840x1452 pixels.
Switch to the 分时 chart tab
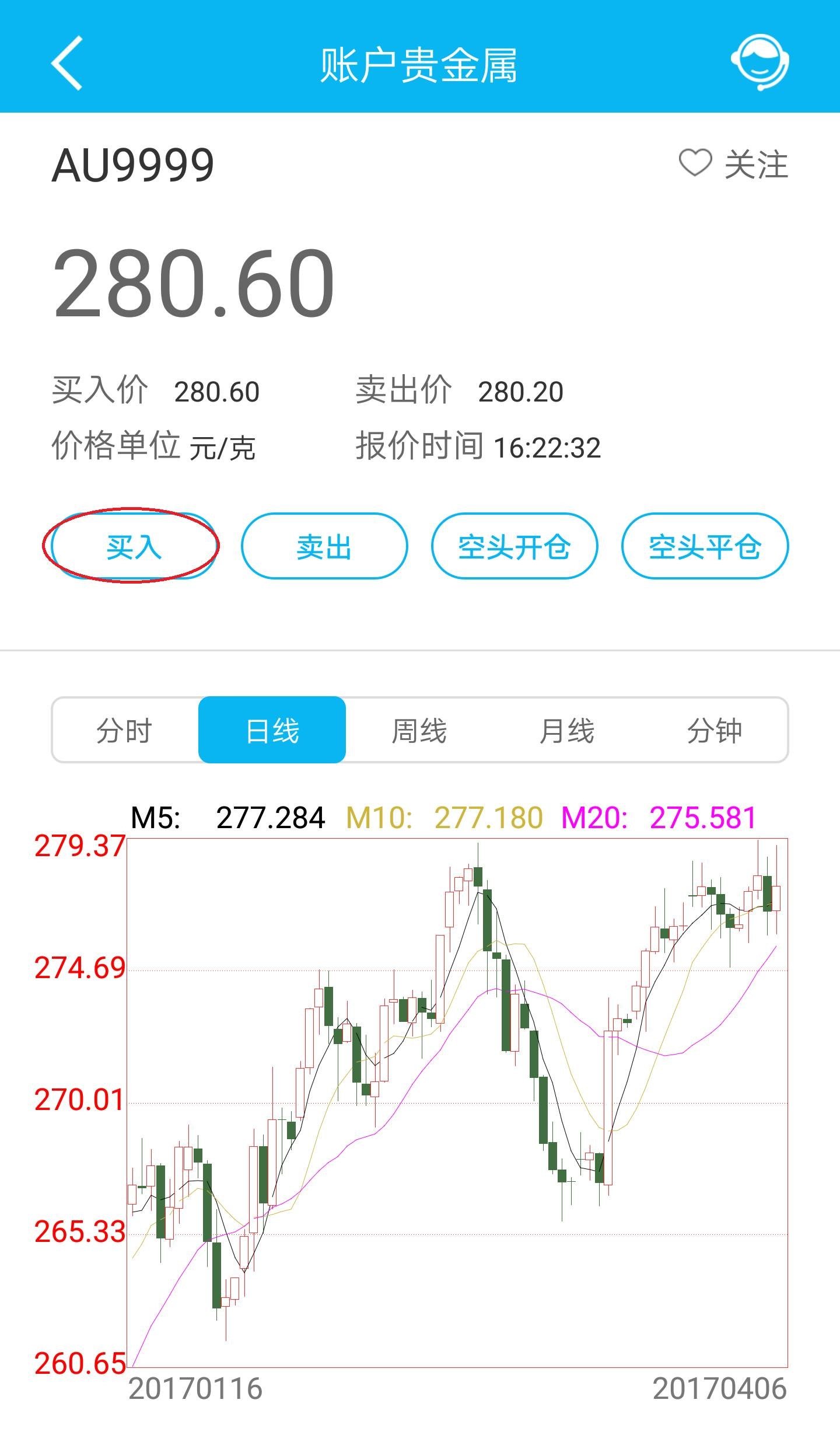(x=125, y=730)
